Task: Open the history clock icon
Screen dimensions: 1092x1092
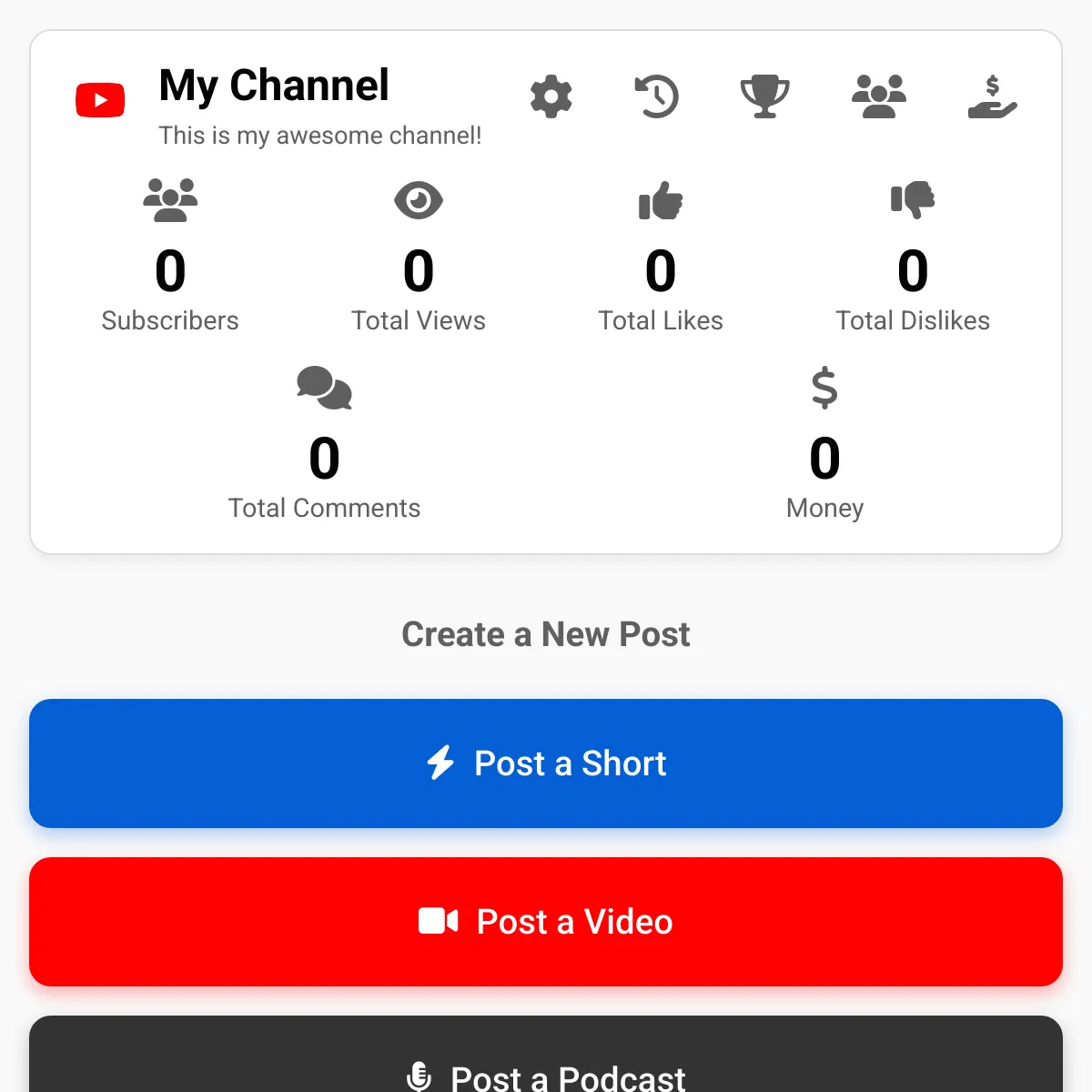Action: [657, 96]
